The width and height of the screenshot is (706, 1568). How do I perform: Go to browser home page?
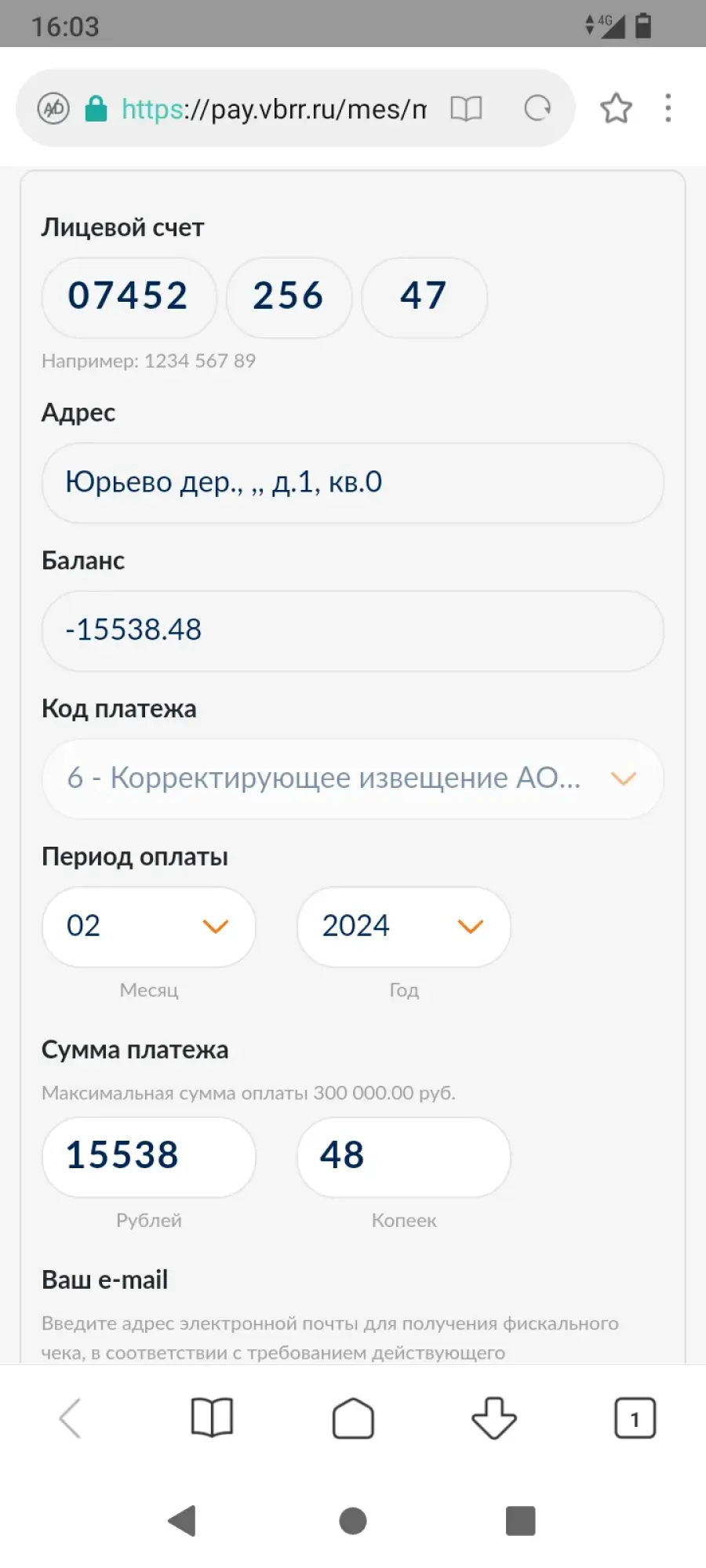(353, 1418)
